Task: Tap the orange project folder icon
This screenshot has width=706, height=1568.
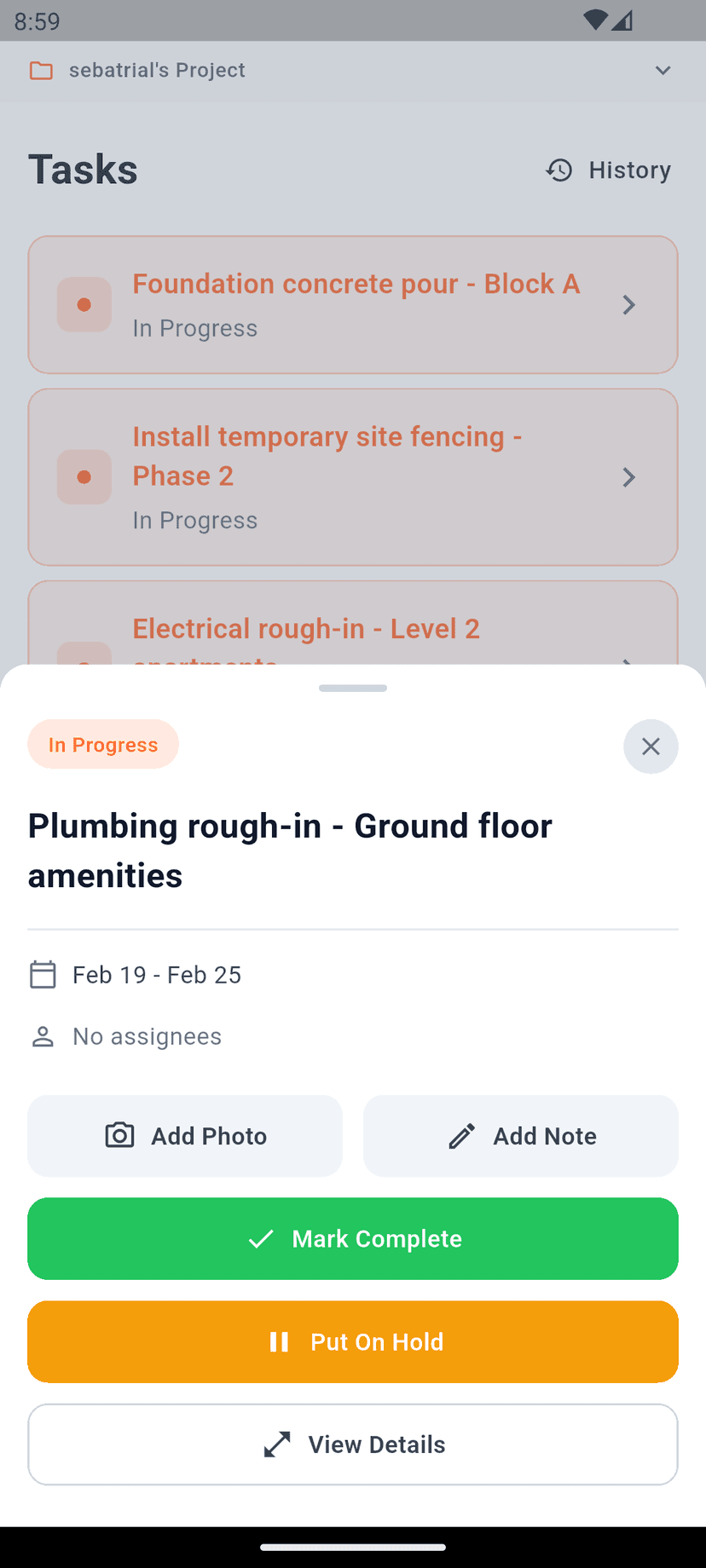Action: (40, 71)
